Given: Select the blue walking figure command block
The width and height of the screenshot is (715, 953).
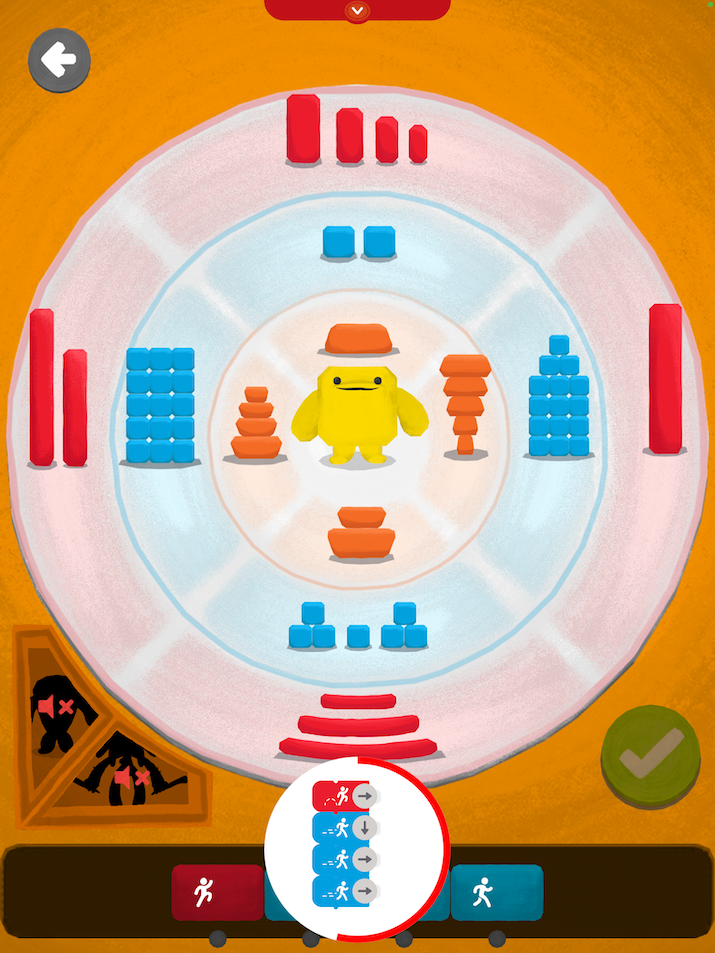Looking at the screenshot, I should pyautogui.click(x=496, y=891).
